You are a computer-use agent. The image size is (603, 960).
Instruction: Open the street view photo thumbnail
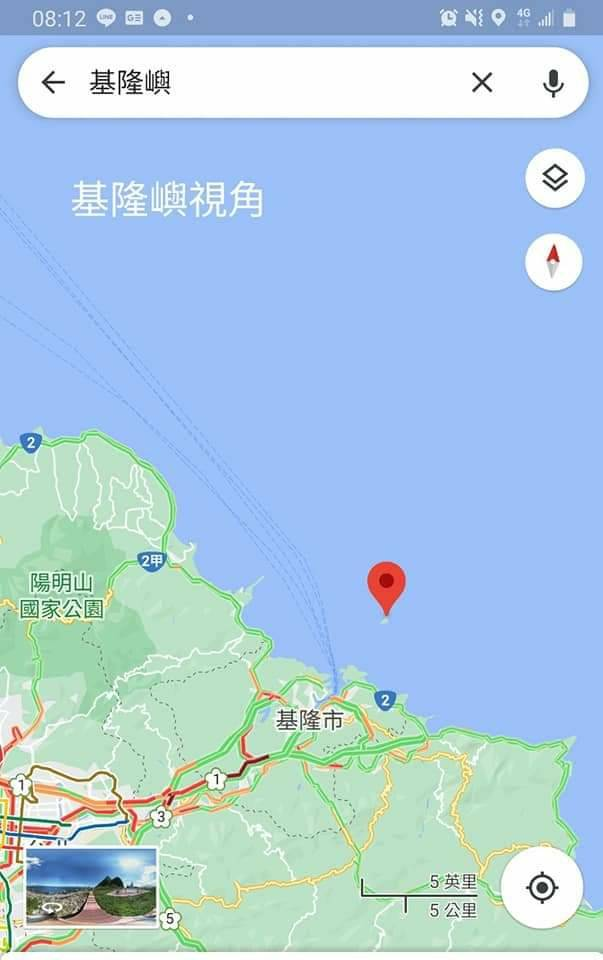91,888
